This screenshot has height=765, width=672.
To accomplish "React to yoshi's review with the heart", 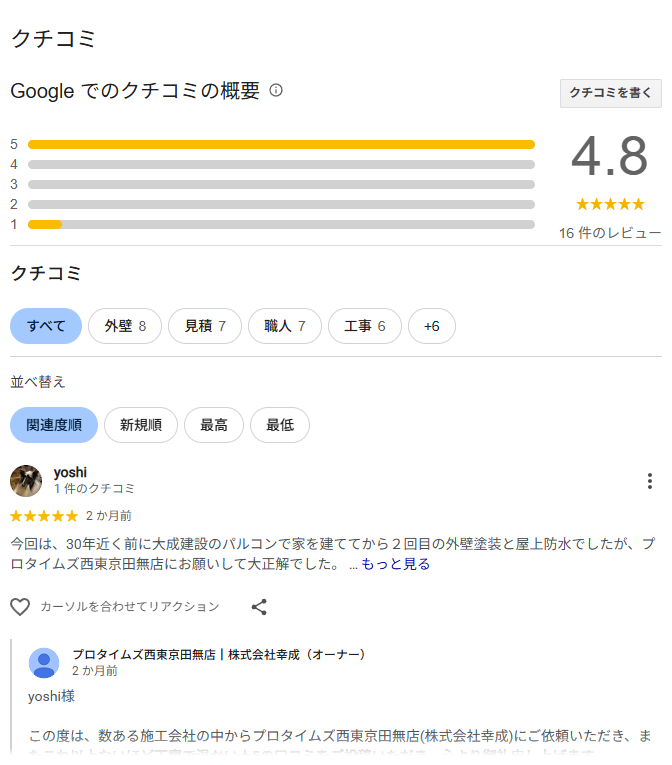I will pos(20,606).
